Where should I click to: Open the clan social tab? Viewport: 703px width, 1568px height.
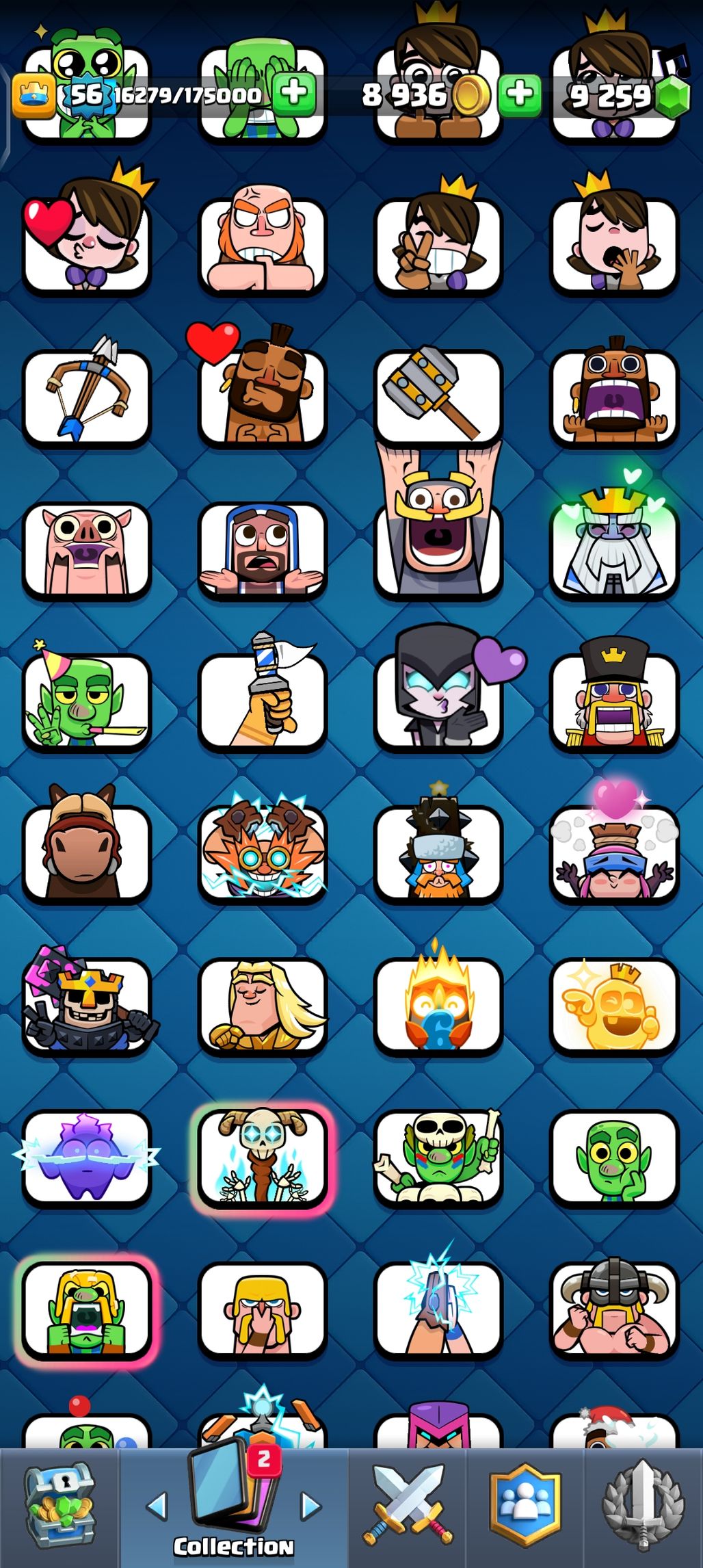[x=525, y=1506]
